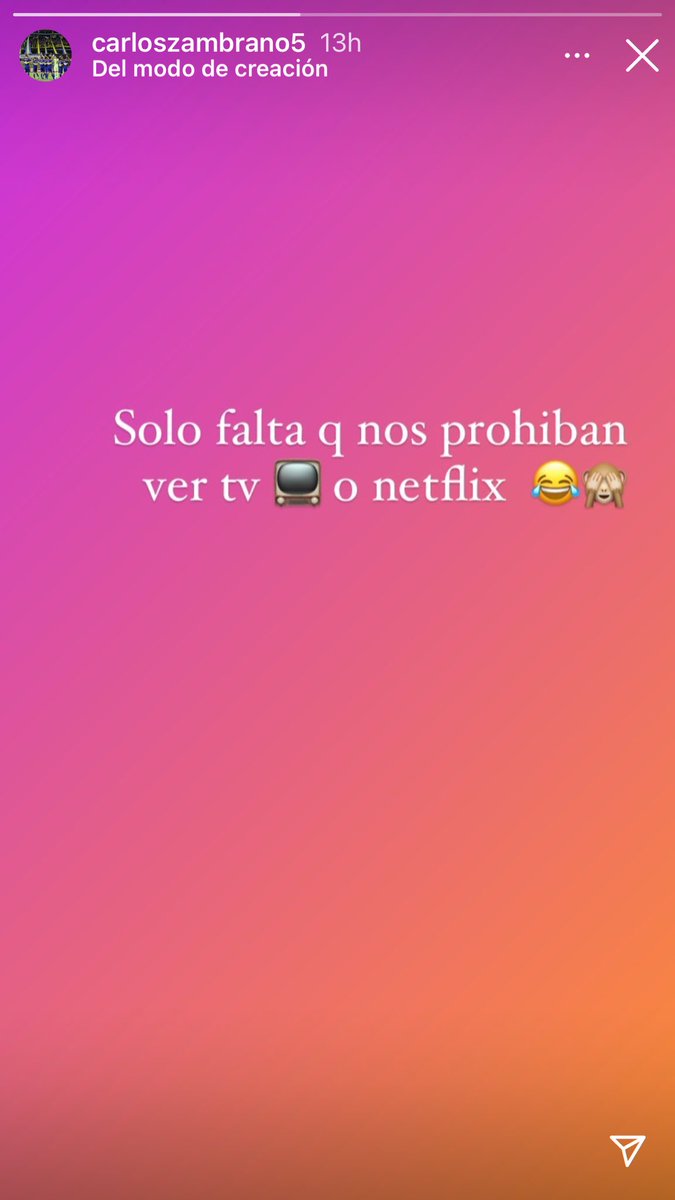Viewport: 675px width, 1200px height.
Task: Close the story viewer
Action: point(641,56)
